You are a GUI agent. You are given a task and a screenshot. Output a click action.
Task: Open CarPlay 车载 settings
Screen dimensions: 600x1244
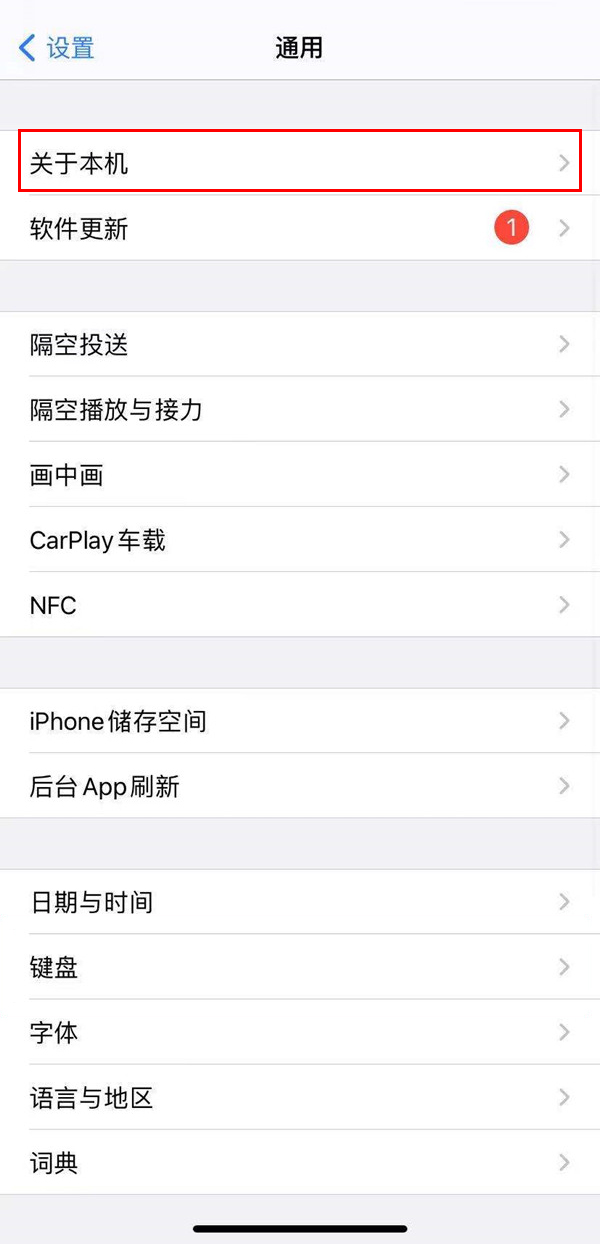click(x=300, y=540)
